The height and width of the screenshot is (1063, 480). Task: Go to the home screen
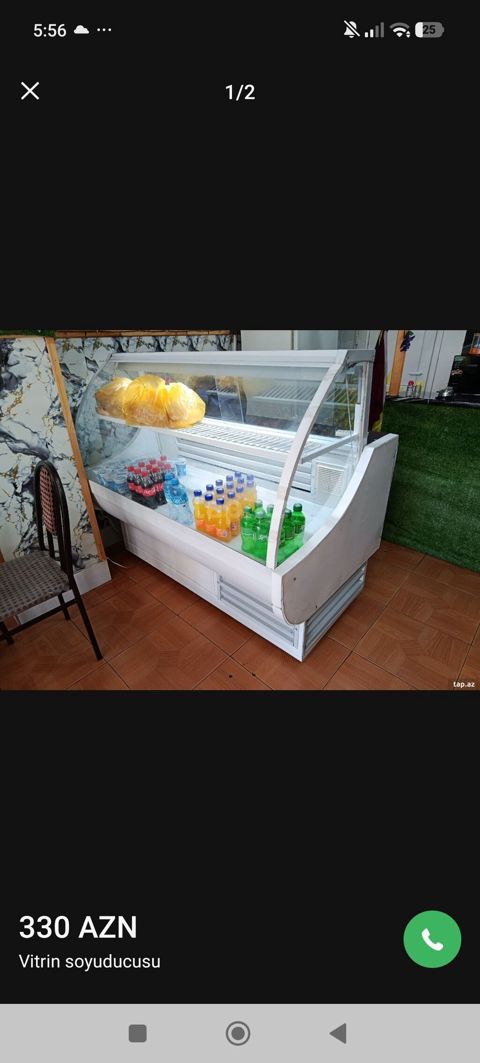tap(238, 1033)
